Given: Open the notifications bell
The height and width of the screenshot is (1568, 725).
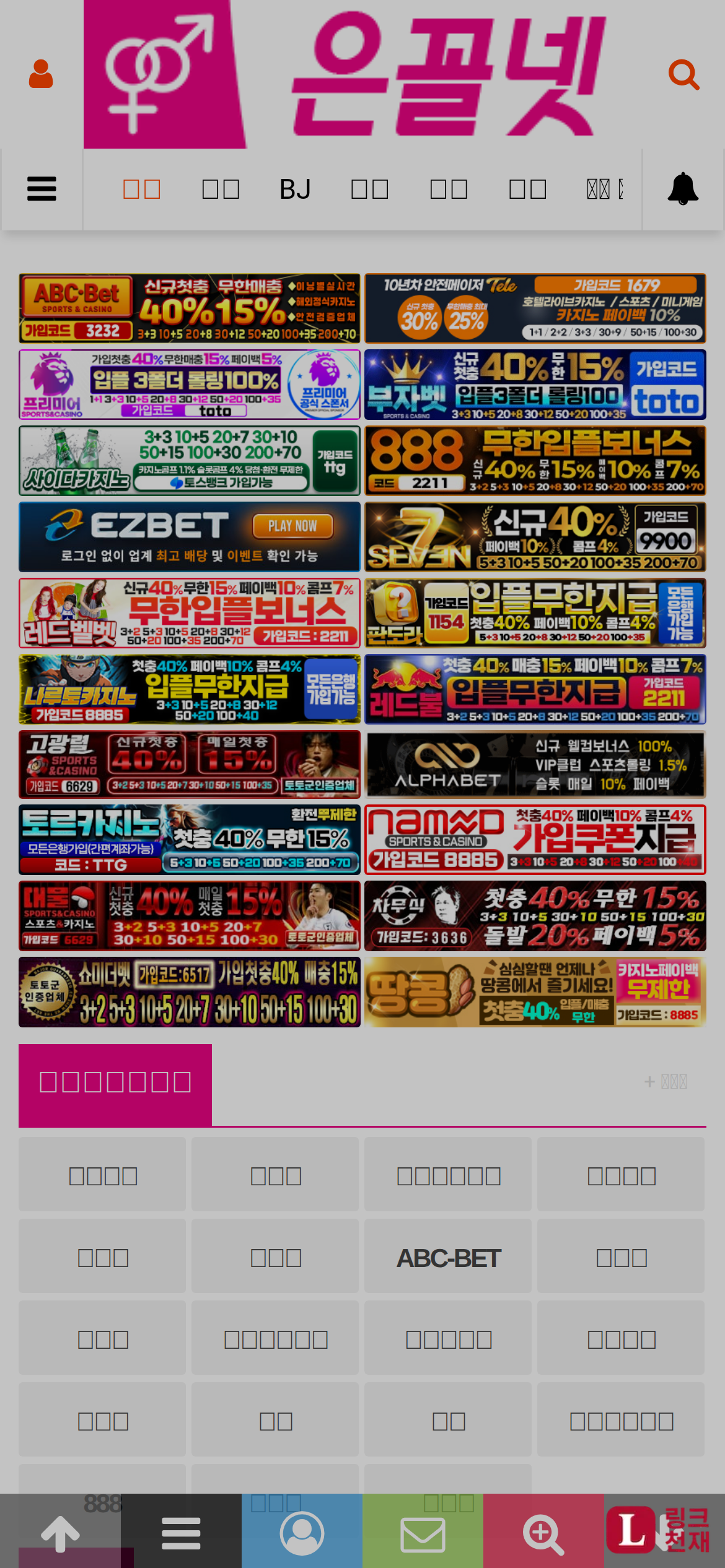Looking at the screenshot, I should (683, 189).
